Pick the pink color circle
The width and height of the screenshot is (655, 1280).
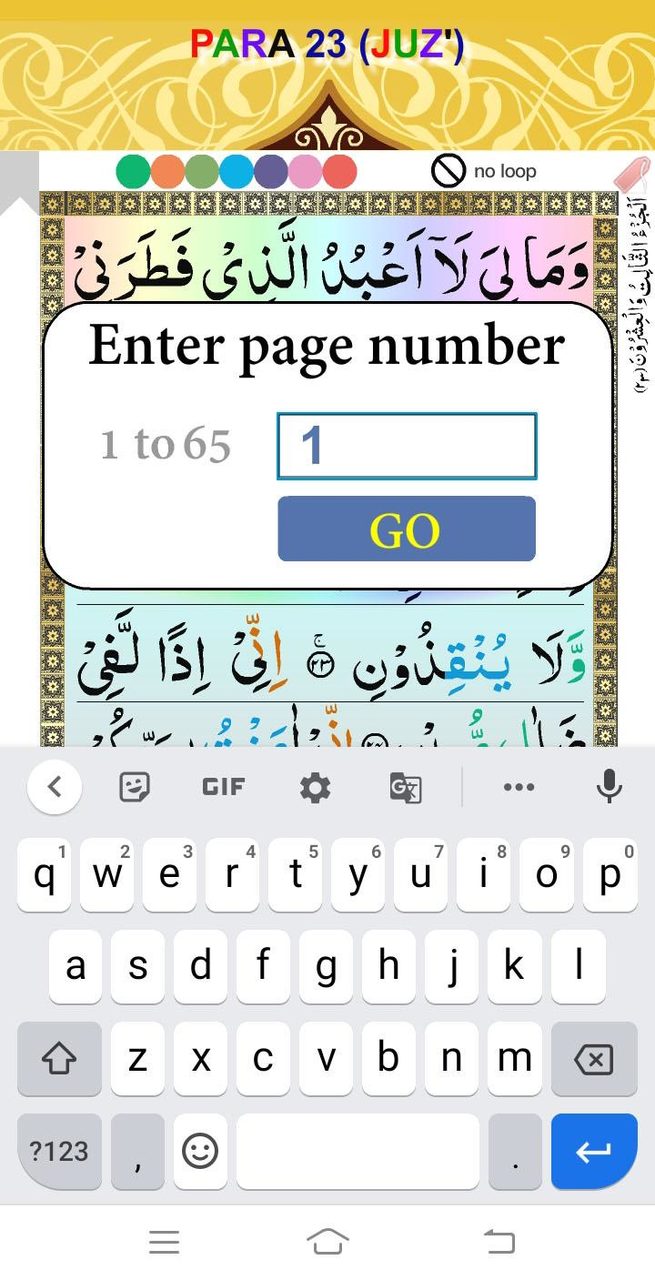tap(306, 171)
